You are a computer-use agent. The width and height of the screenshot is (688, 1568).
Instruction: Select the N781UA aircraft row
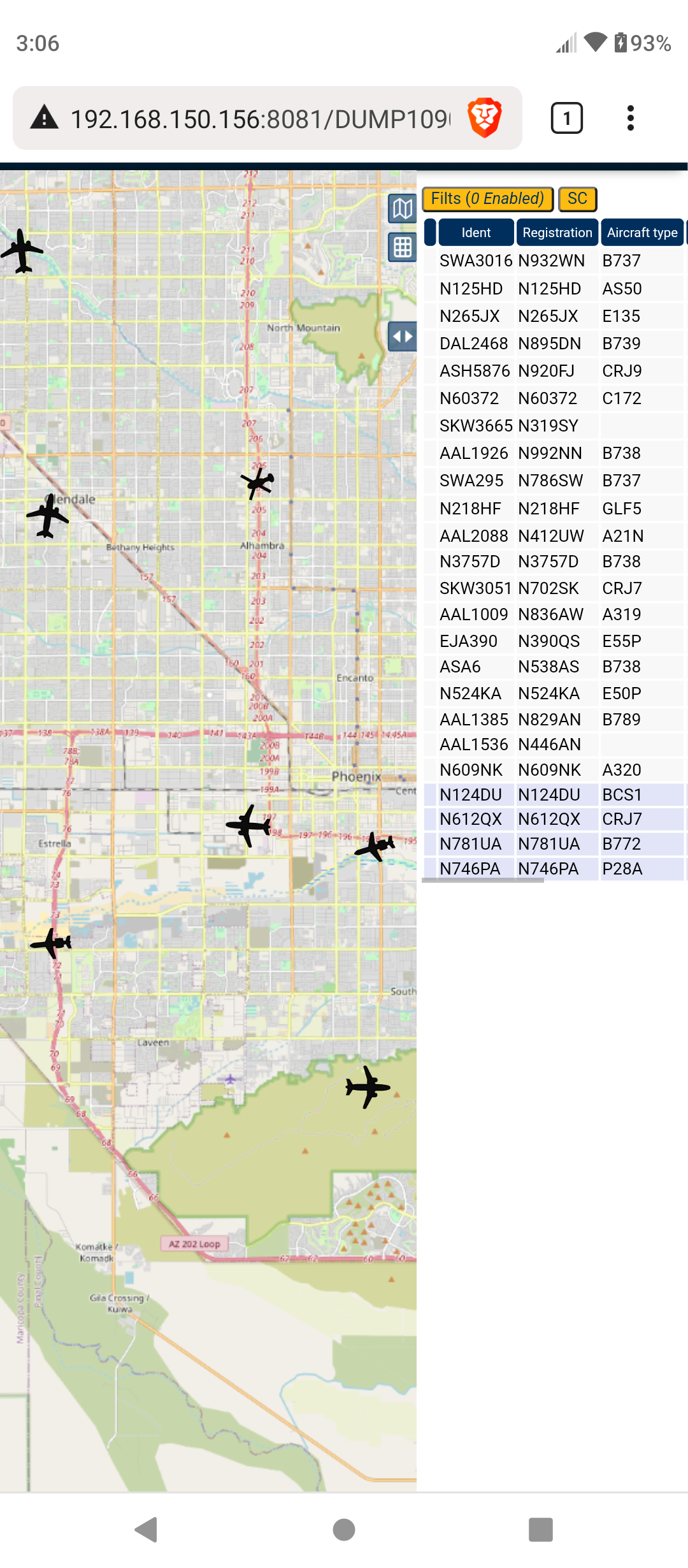tap(554, 844)
